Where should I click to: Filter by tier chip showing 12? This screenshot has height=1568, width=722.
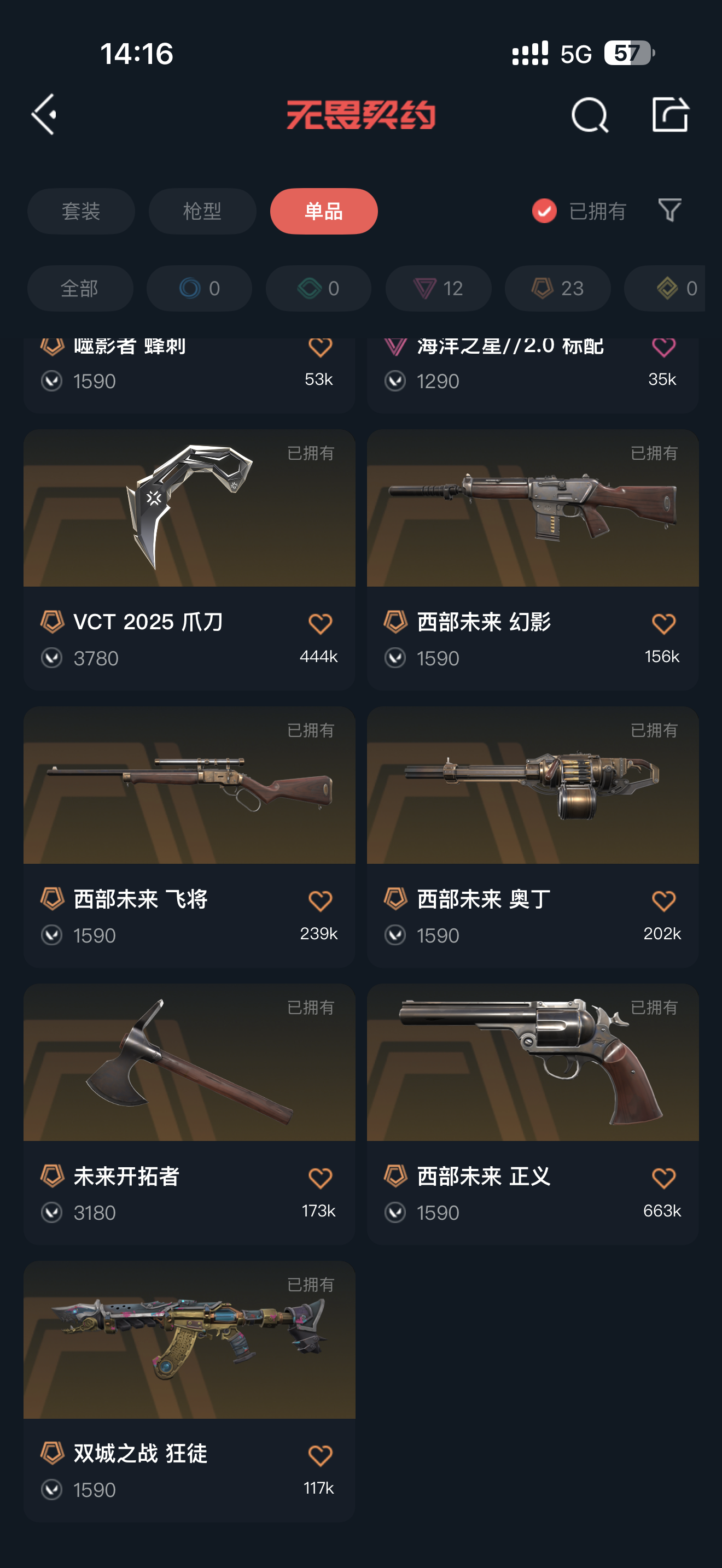pos(438,289)
